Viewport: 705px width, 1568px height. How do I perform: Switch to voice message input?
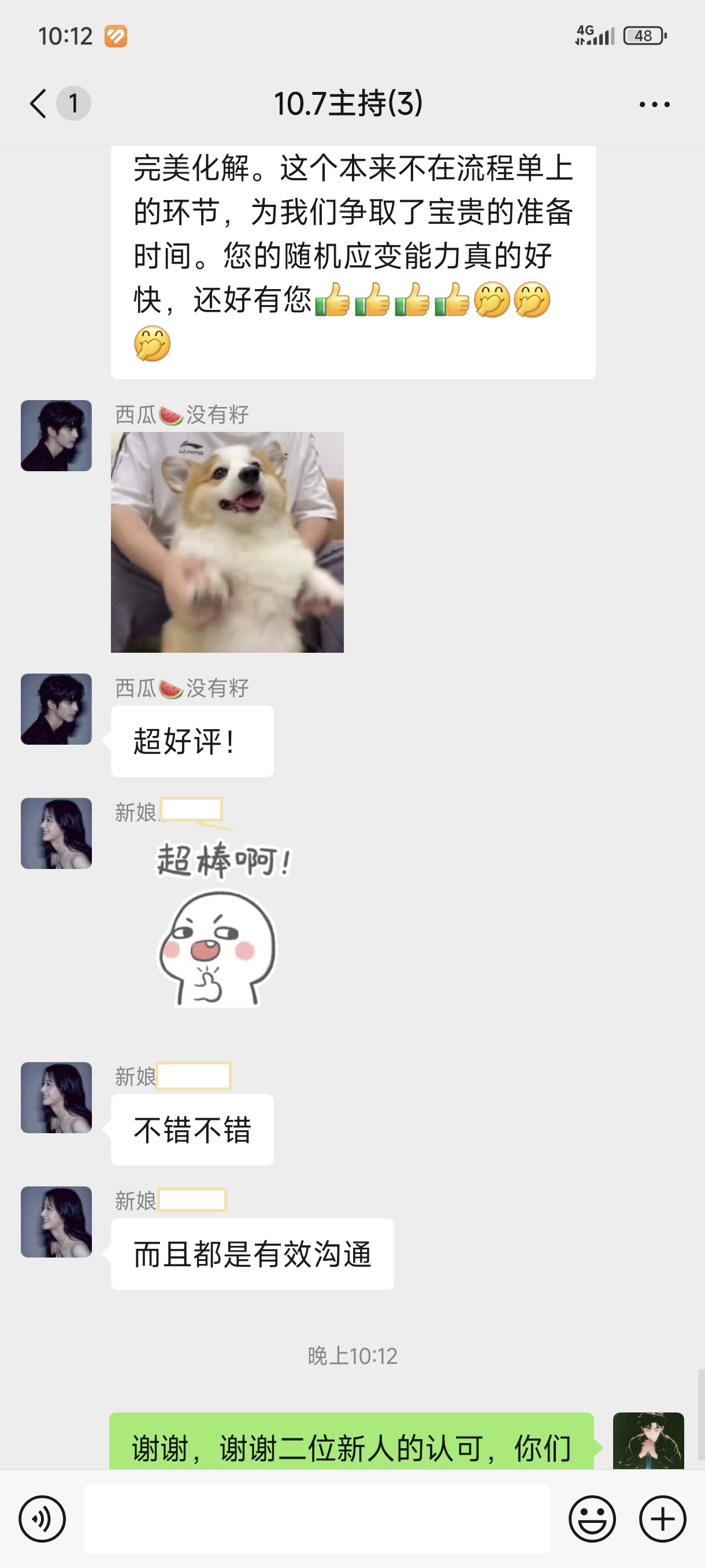tap(42, 1519)
